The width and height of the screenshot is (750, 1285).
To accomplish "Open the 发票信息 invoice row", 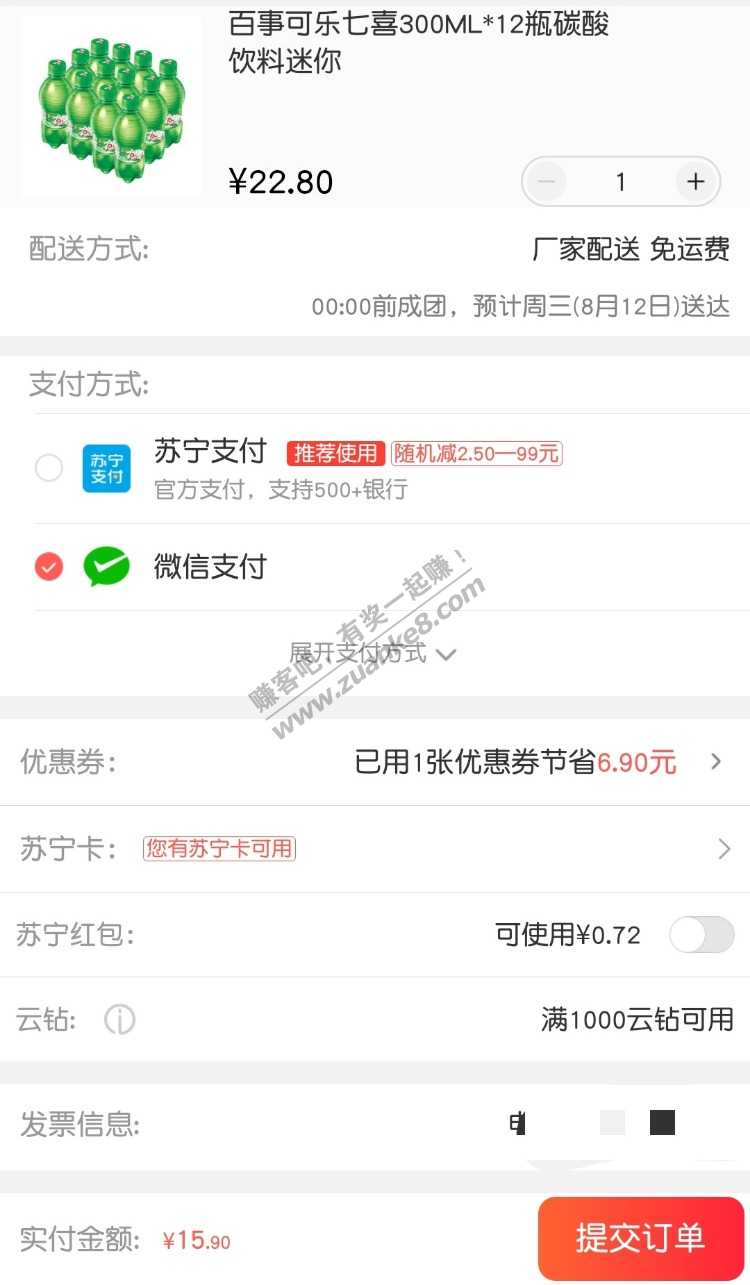I will (375, 1124).
